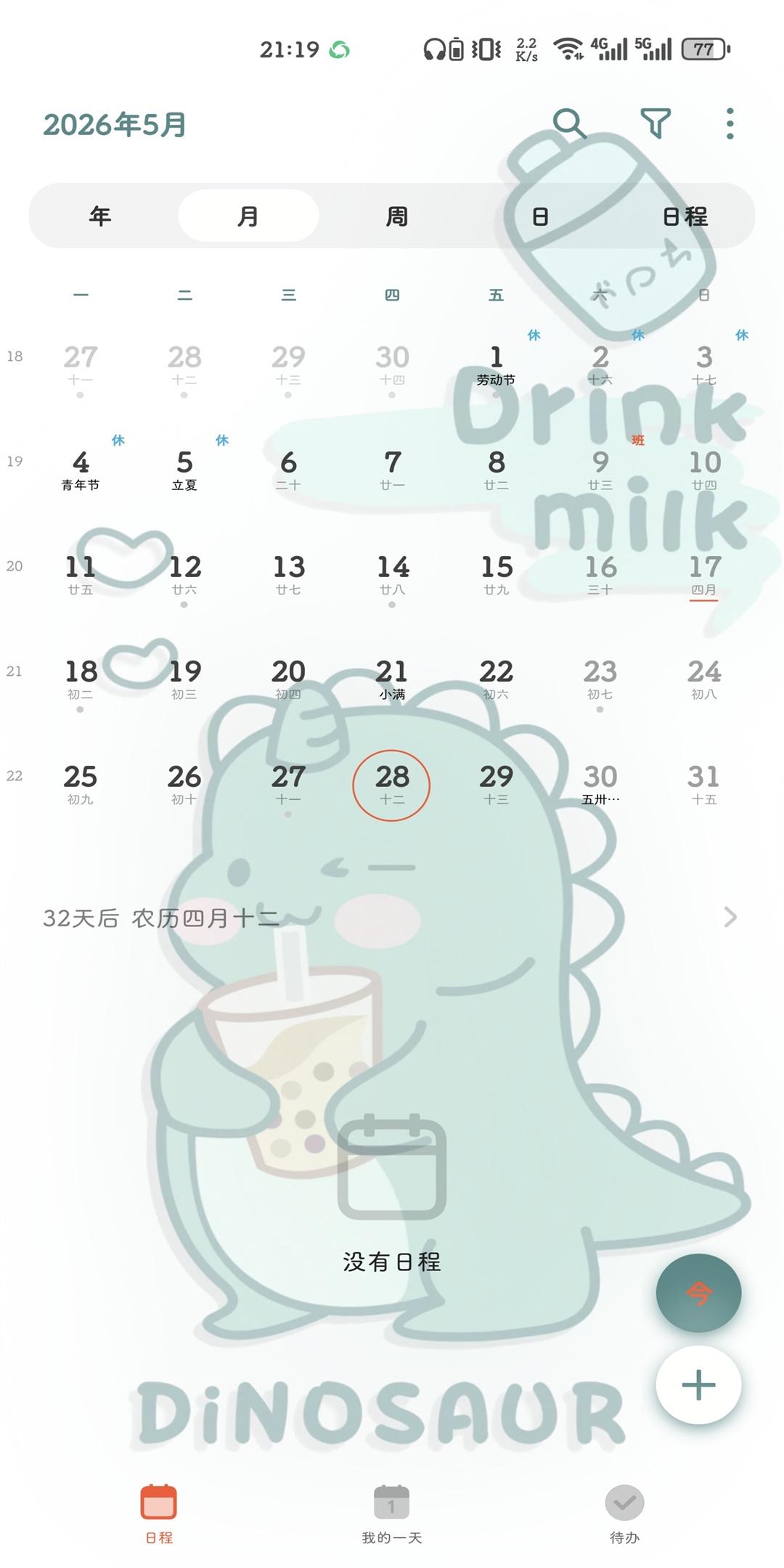Switch to the 日 day view
This screenshot has height=1568, width=784.
click(x=540, y=216)
